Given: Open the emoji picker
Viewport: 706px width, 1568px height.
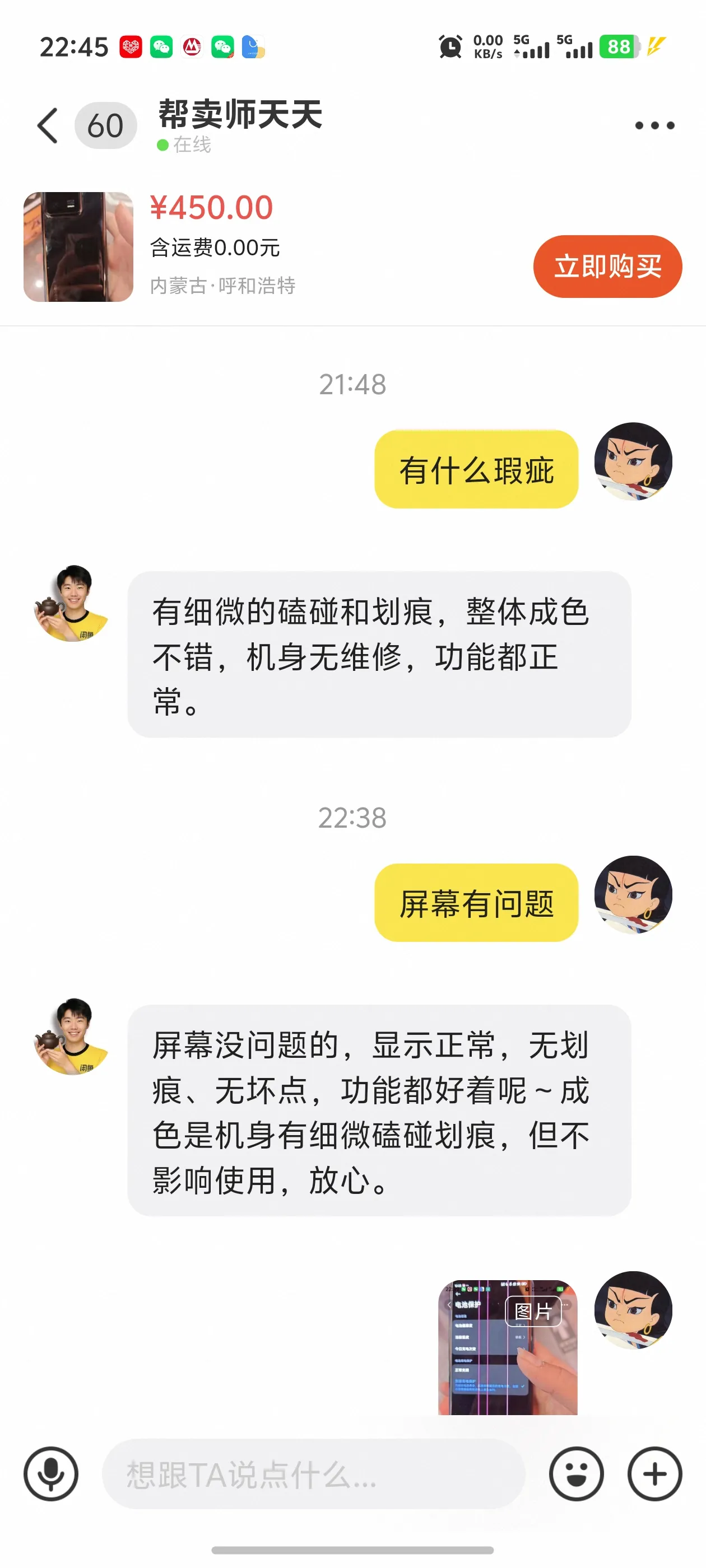Looking at the screenshot, I should tap(576, 1474).
